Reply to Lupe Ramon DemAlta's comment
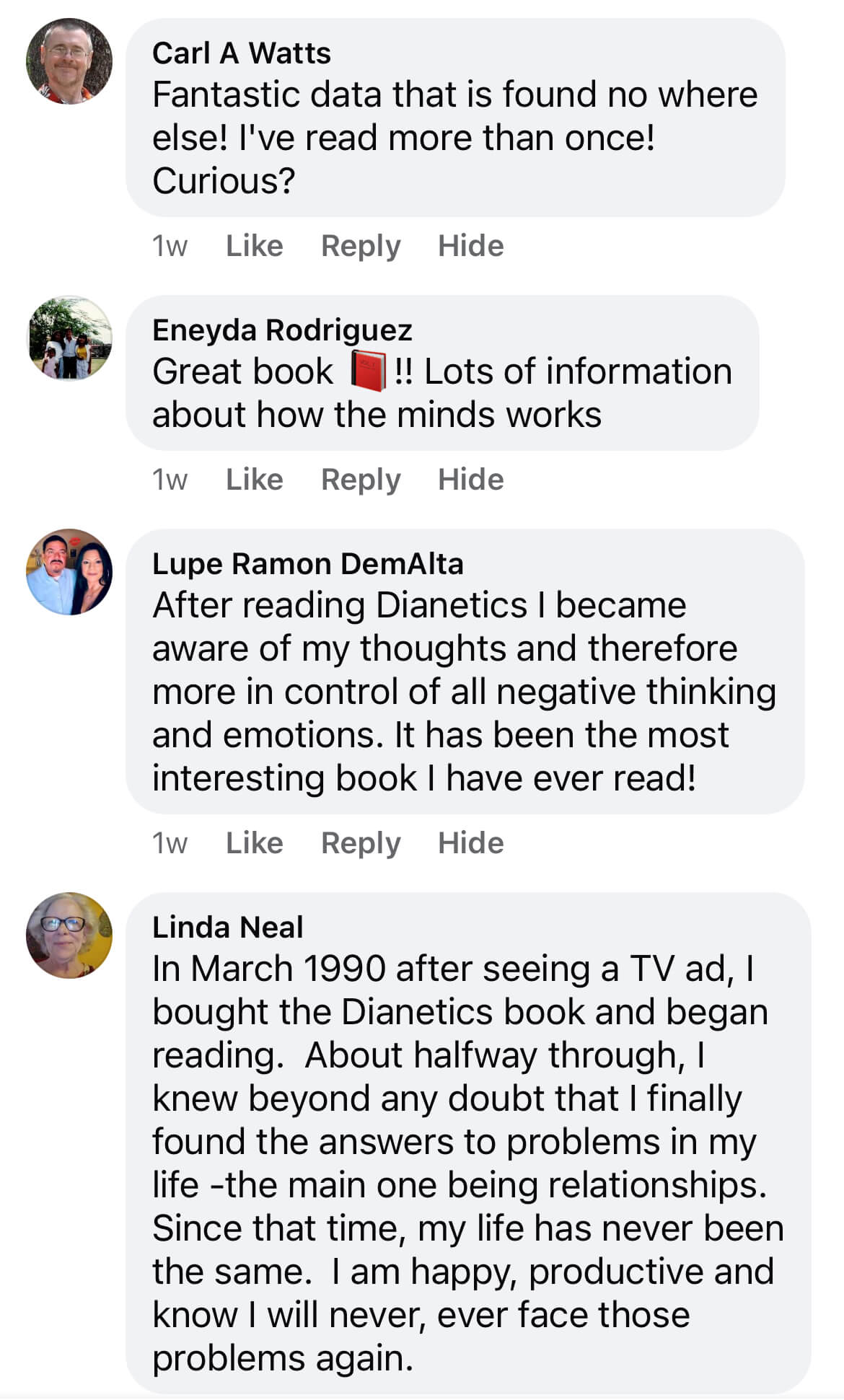Image resolution: width=844 pixels, height=1400 pixels. (x=360, y=843)
